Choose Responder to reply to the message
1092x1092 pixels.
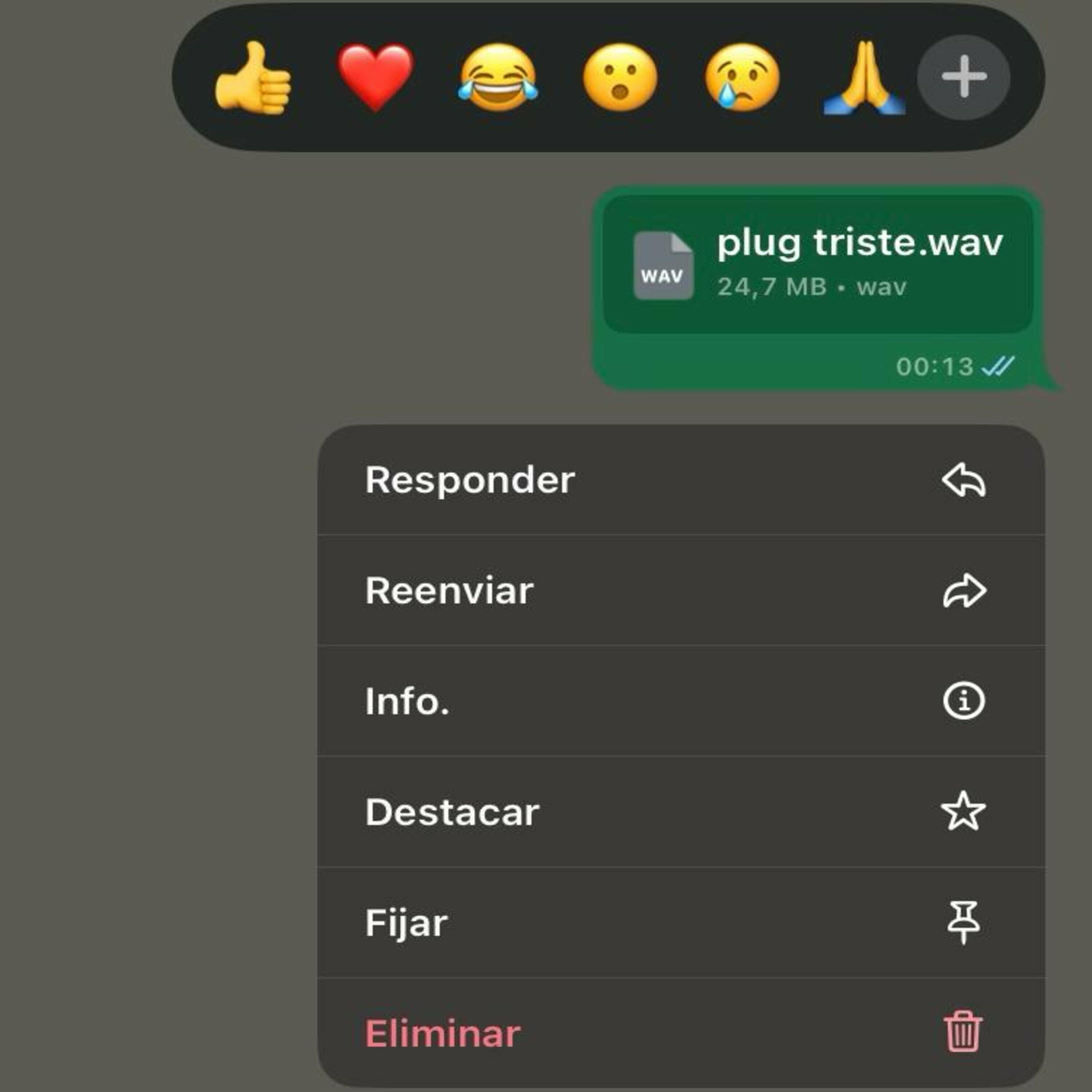[x=681, y=480]
